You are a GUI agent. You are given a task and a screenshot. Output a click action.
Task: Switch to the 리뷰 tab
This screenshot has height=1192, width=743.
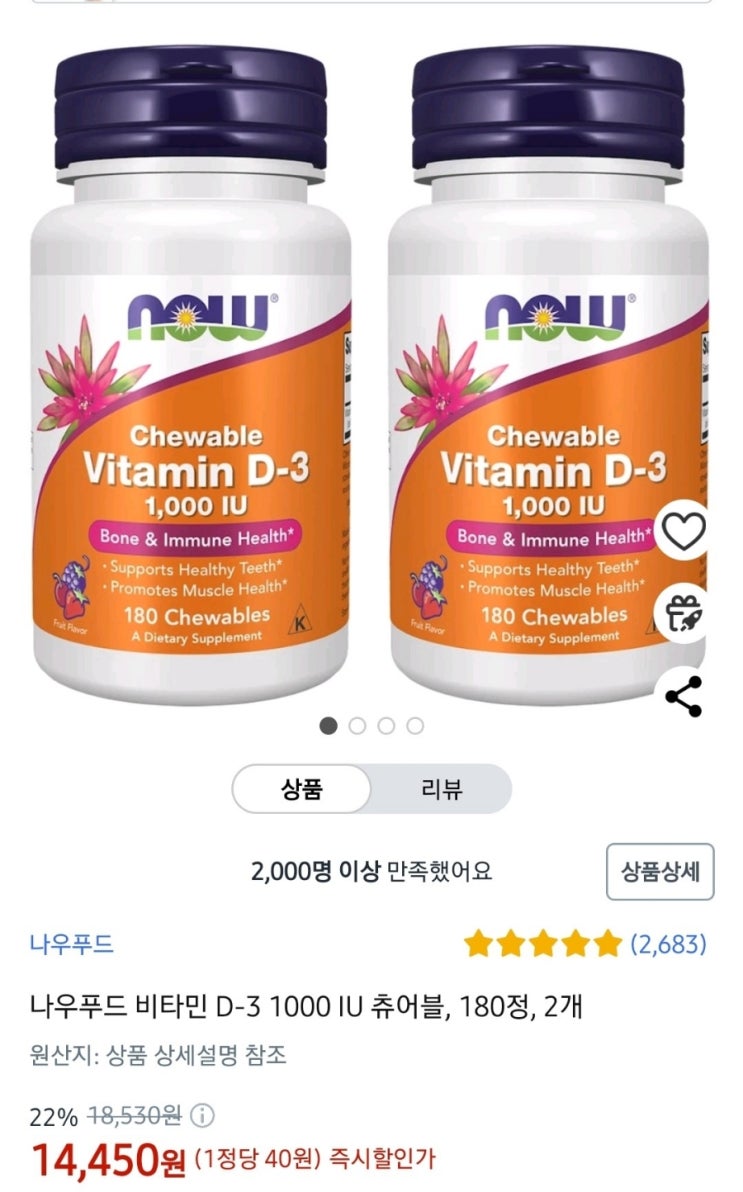click(x=440, y=791)
